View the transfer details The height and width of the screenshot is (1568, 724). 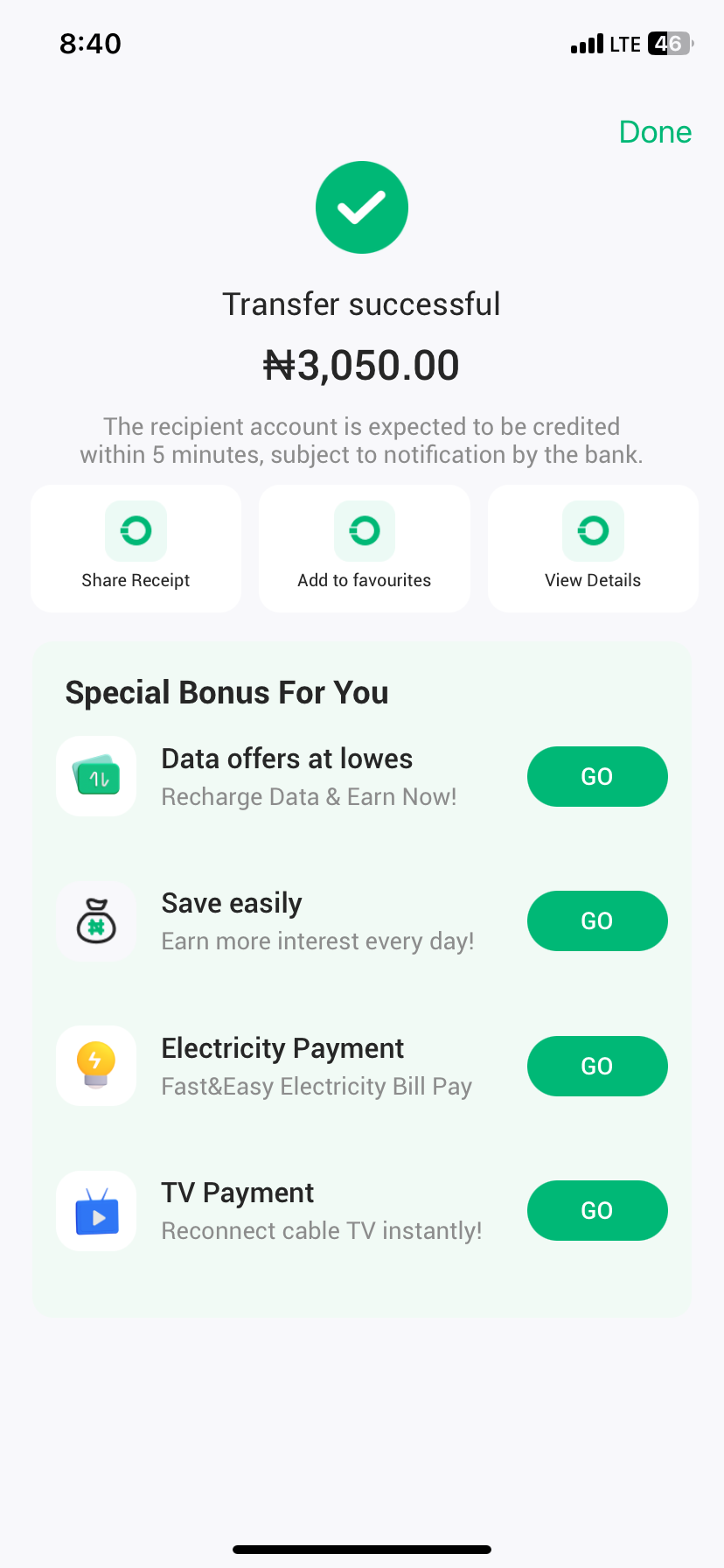point(593,549)
